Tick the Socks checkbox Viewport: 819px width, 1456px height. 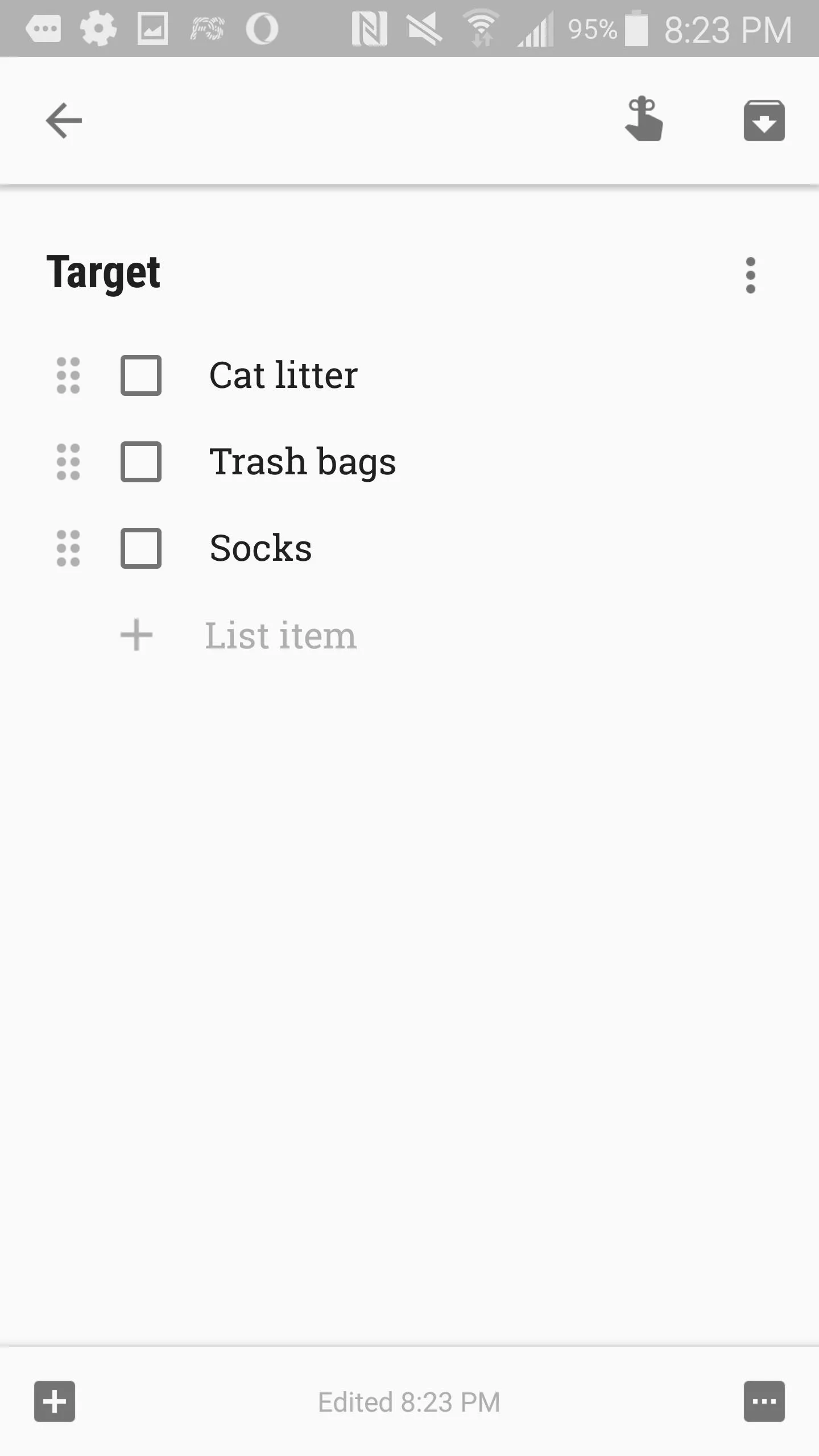(x=141, y=548)
